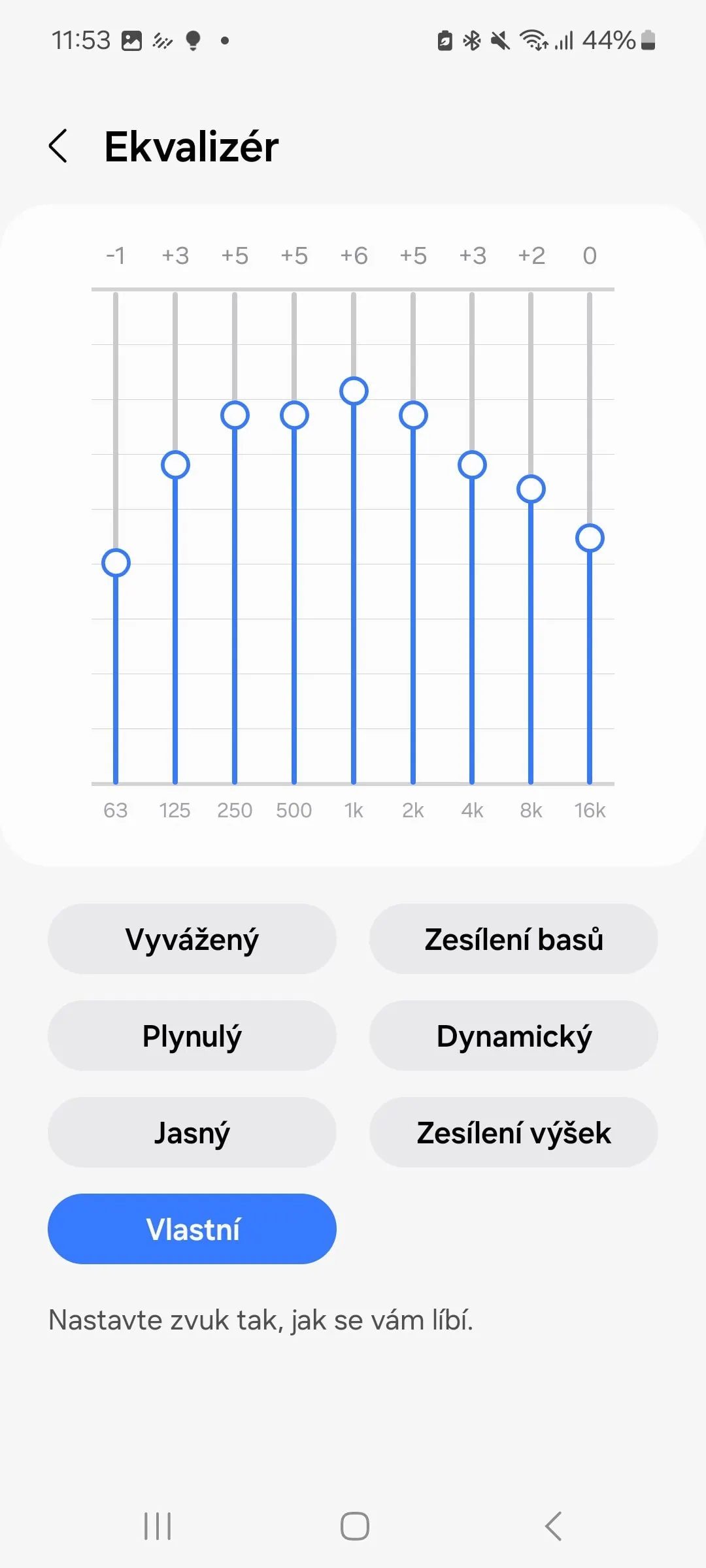This screenshot has width=706, height=1568.
Task: Tap the 125 Hz band slider handle
Action: click(x=175, y=465)
